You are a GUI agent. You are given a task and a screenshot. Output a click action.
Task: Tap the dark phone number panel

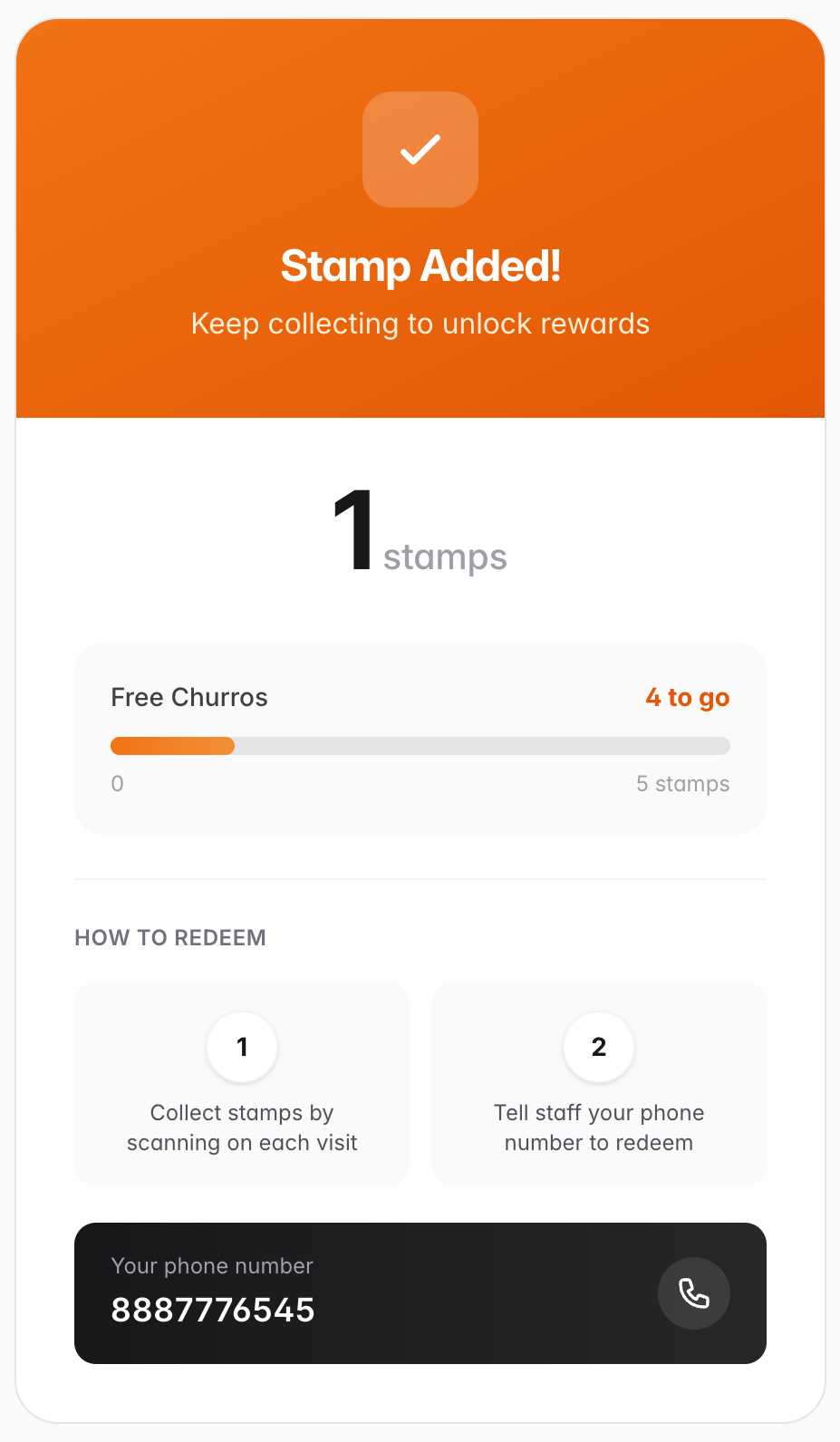pos(420,1293)
